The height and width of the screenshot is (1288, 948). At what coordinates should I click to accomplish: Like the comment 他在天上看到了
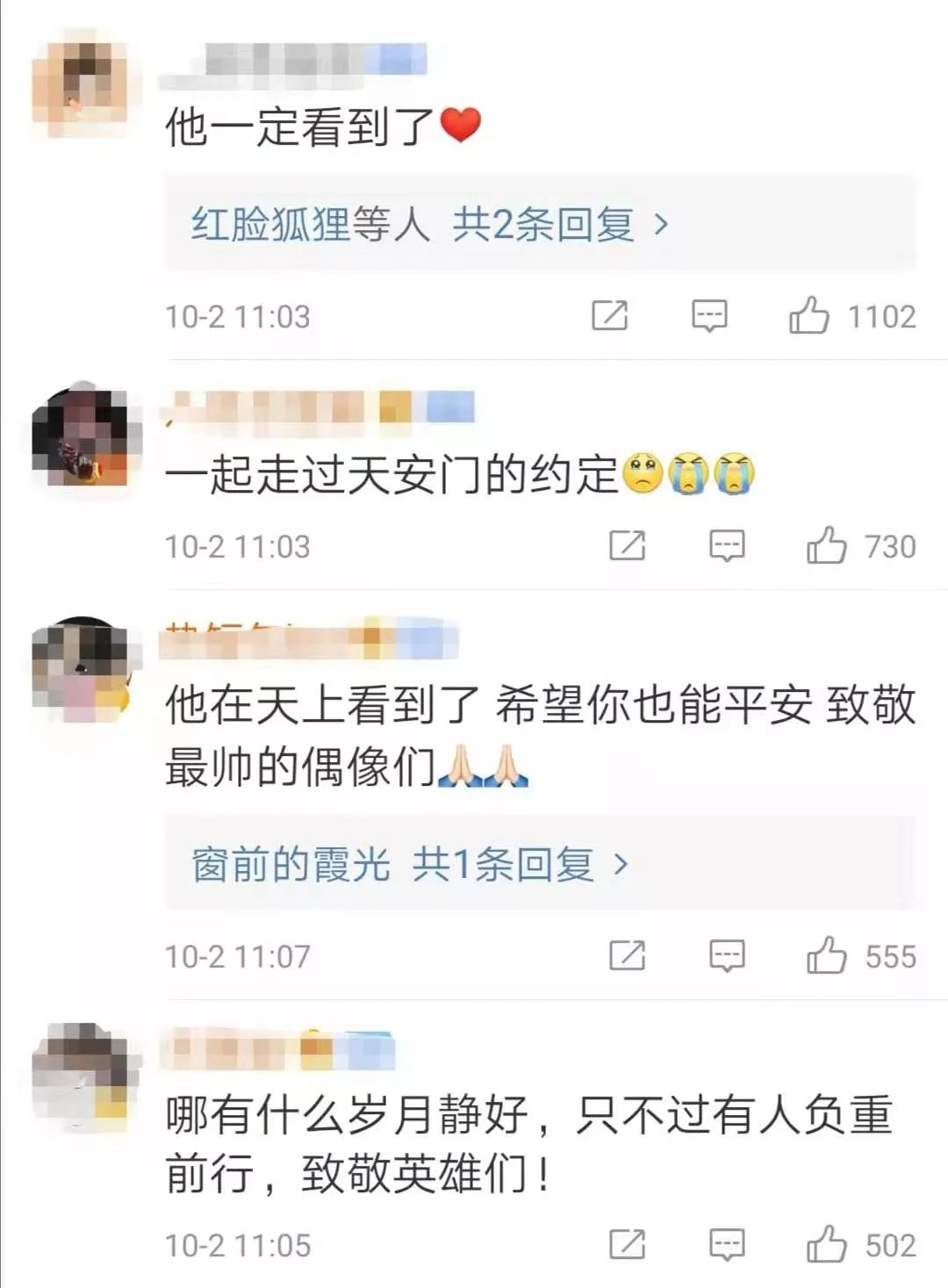coord(826,956)
